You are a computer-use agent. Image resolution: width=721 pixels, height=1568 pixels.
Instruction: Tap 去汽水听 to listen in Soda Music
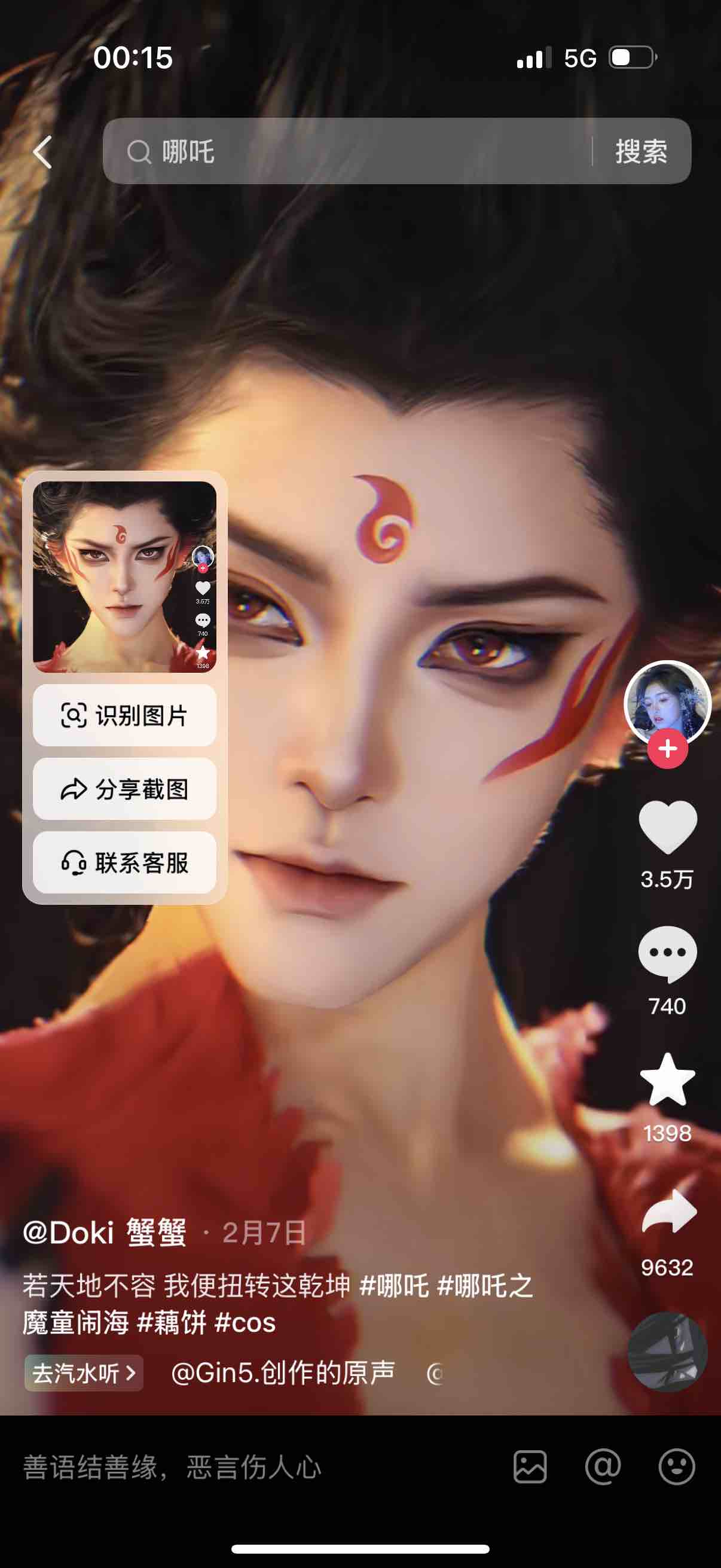[x=84, y=1372]
